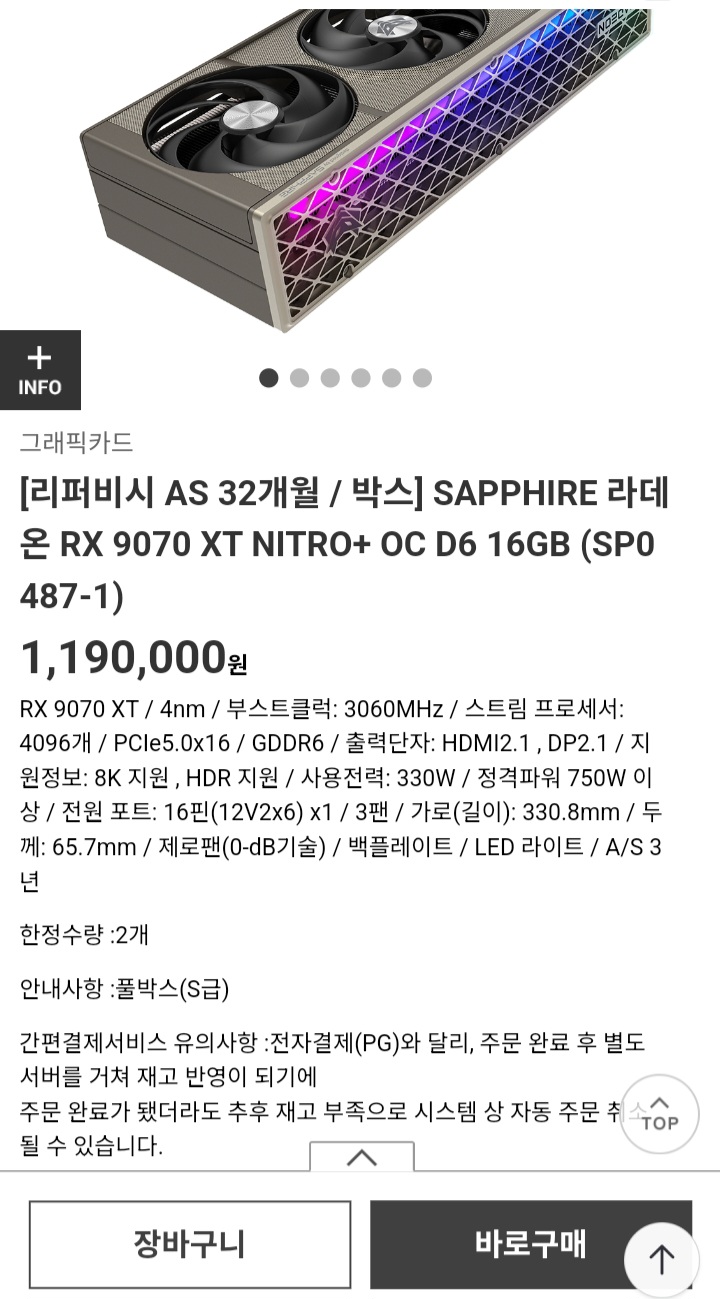Open the INFO plus button
This screenshot has height=1299, width=720.
pos(40,370)
